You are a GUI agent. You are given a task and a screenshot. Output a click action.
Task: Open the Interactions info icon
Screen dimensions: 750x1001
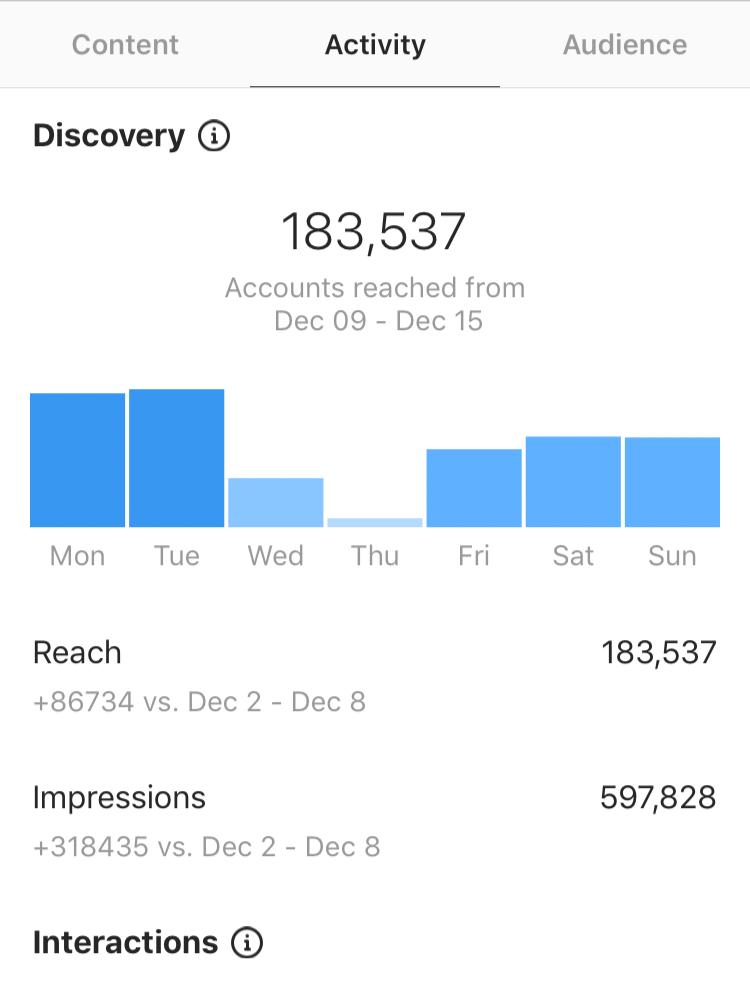coord(246,943)
